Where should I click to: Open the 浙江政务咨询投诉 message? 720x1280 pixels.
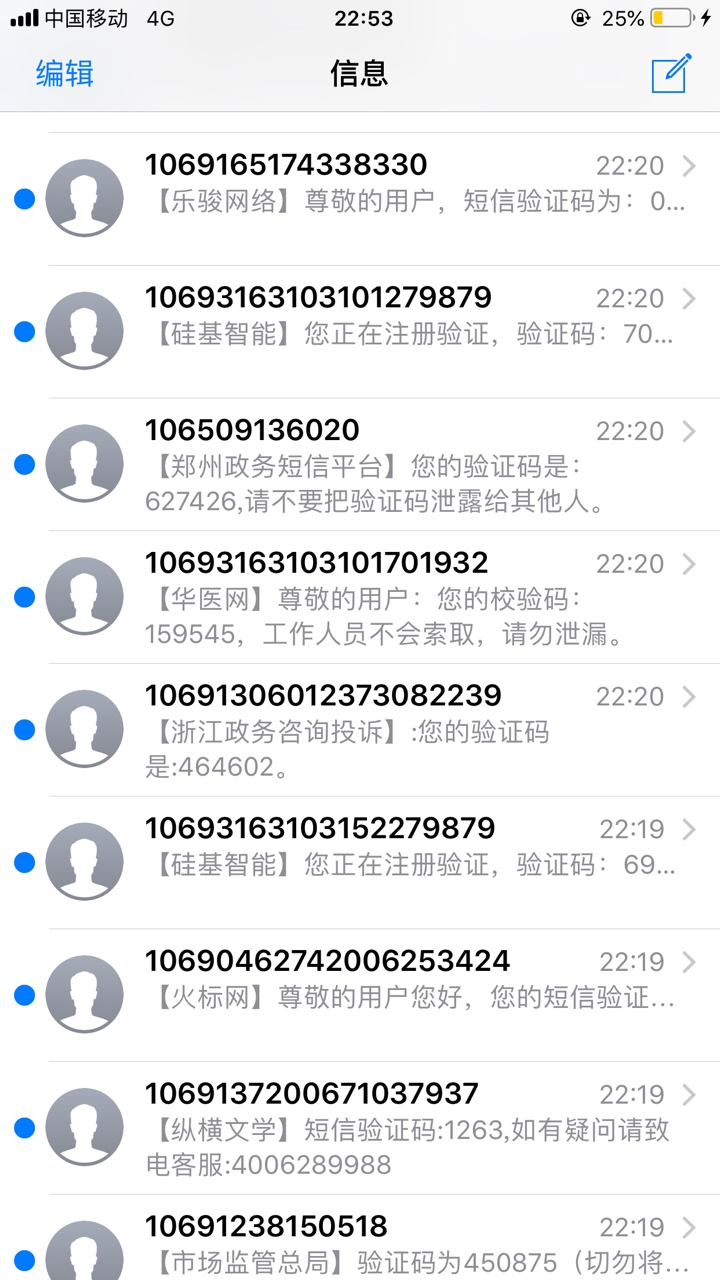(x=360, y=730)
